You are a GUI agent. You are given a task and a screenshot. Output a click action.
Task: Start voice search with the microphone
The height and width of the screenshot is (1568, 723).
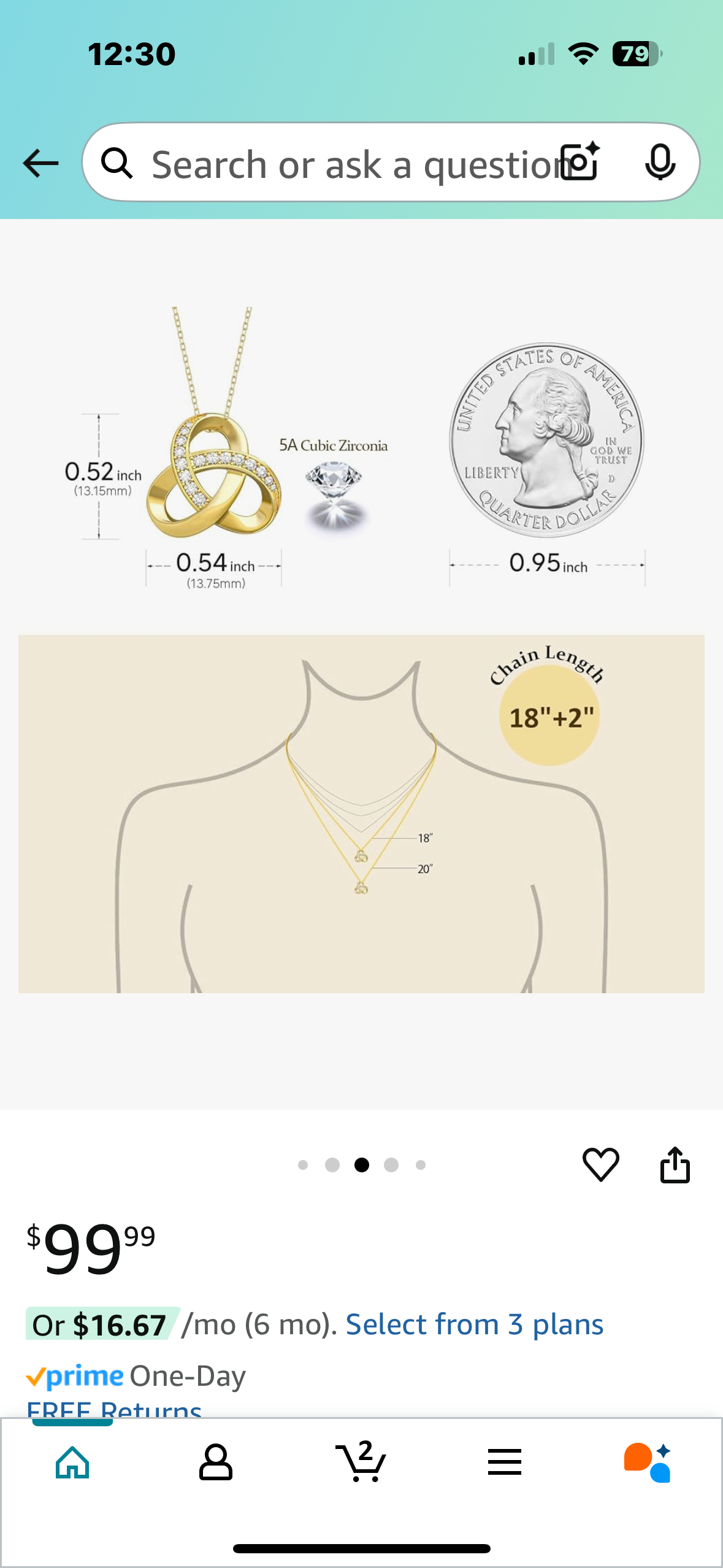click(660, 163)
